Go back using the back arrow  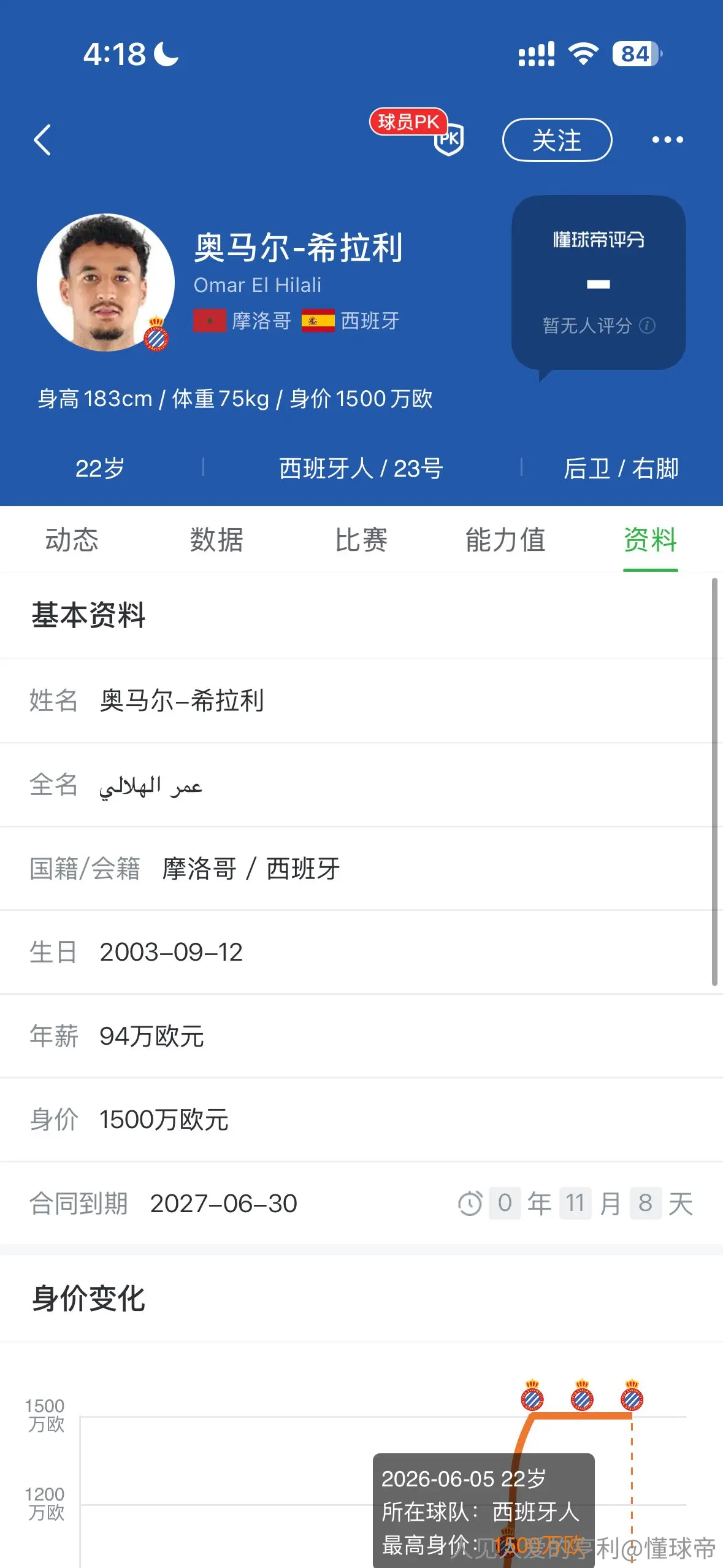42,140
